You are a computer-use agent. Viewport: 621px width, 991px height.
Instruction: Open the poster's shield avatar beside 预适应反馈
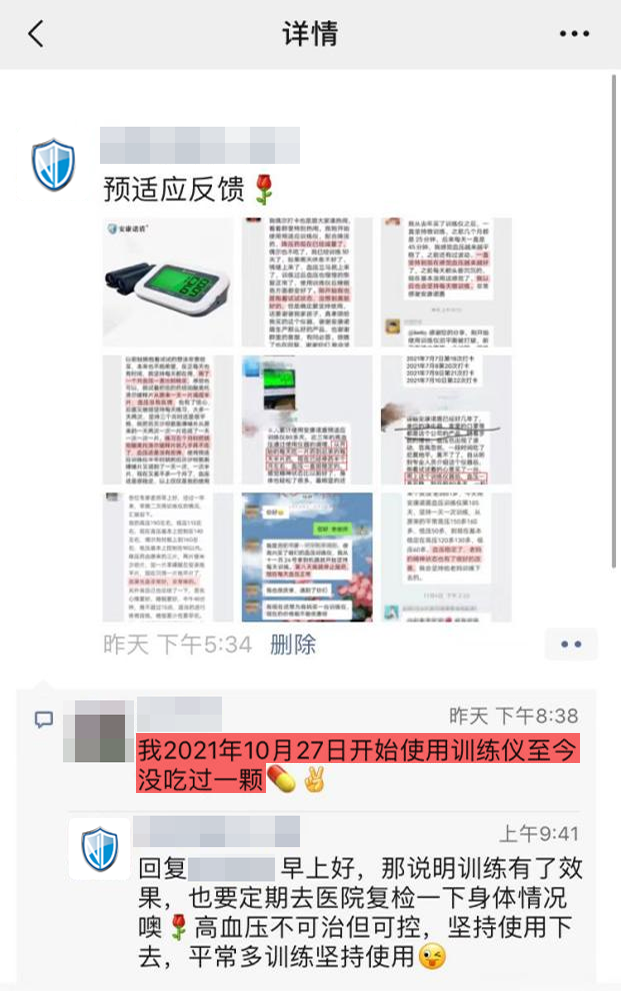point(53,165)
